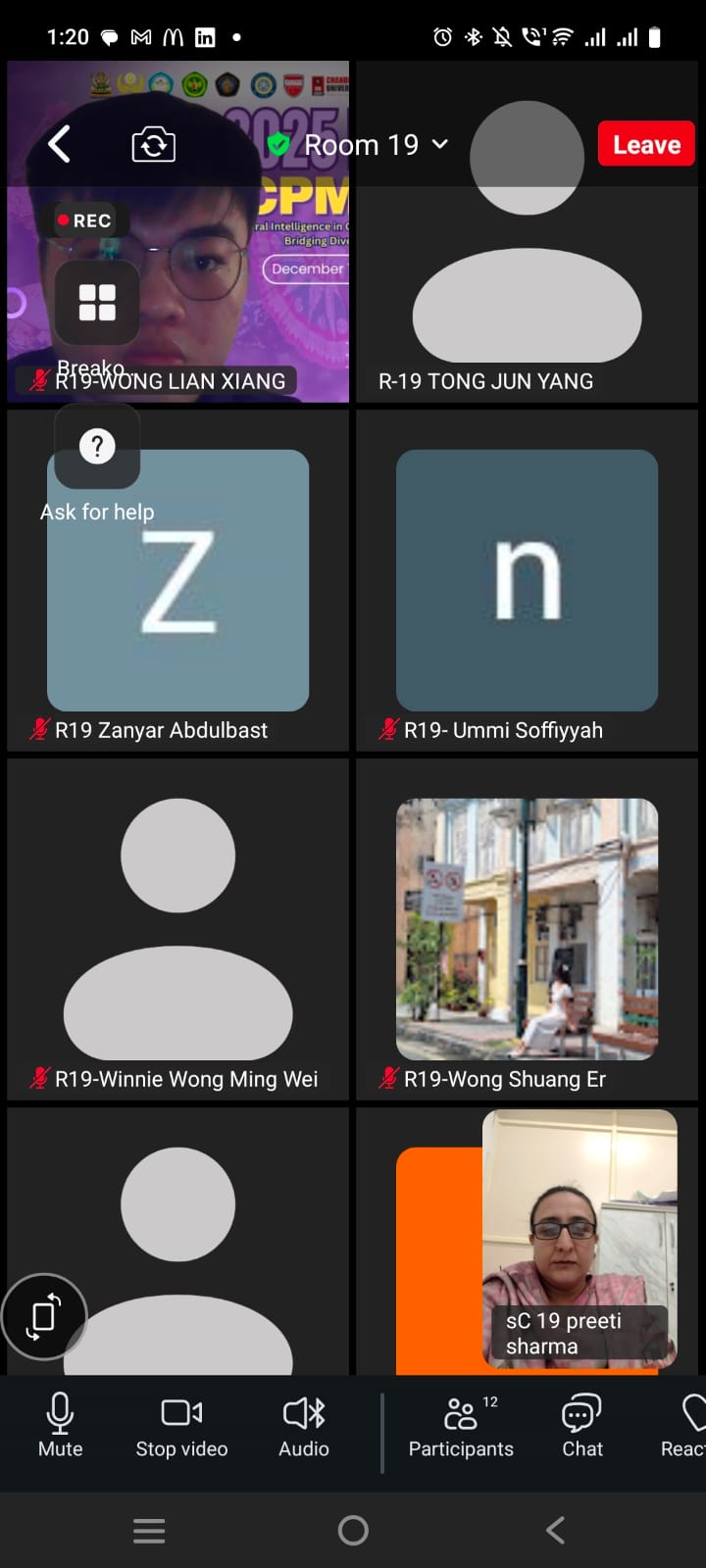The height and width of the screenshot is (1568, 706).
Task: Open recent apps from navigation bar
Action: click(149, 1530)
